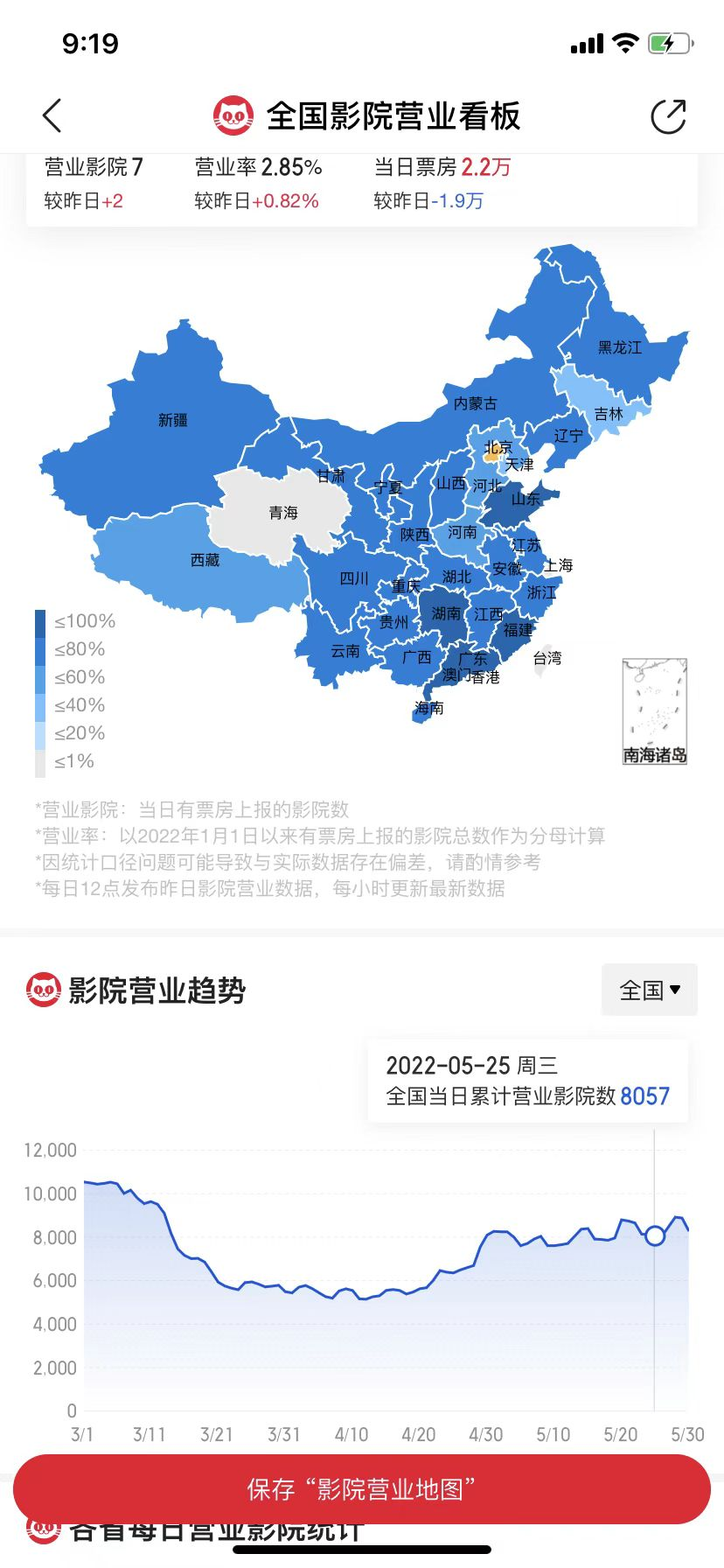Open the 全国 region dropdown
The image size is (724, 1568).
point(649,990)
